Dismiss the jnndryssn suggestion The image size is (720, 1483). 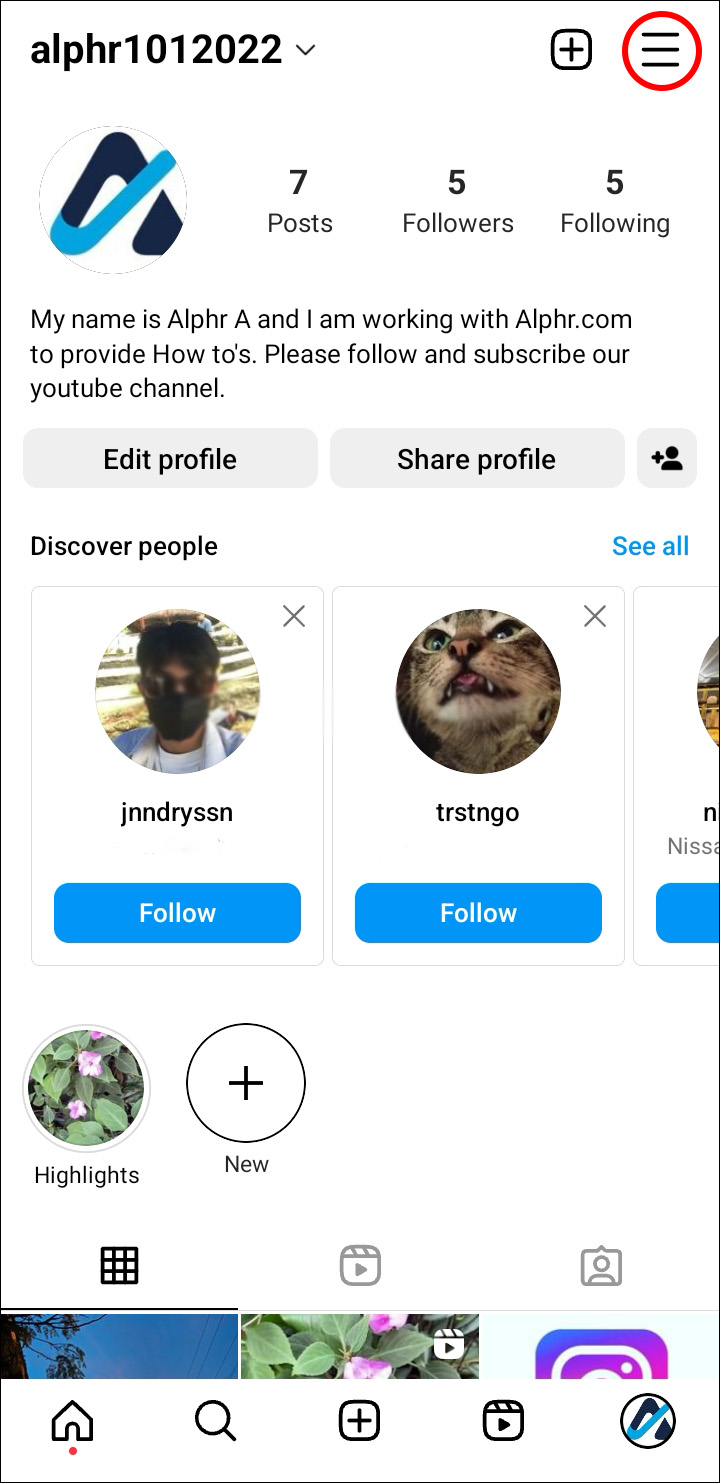(x=294, y=616)
